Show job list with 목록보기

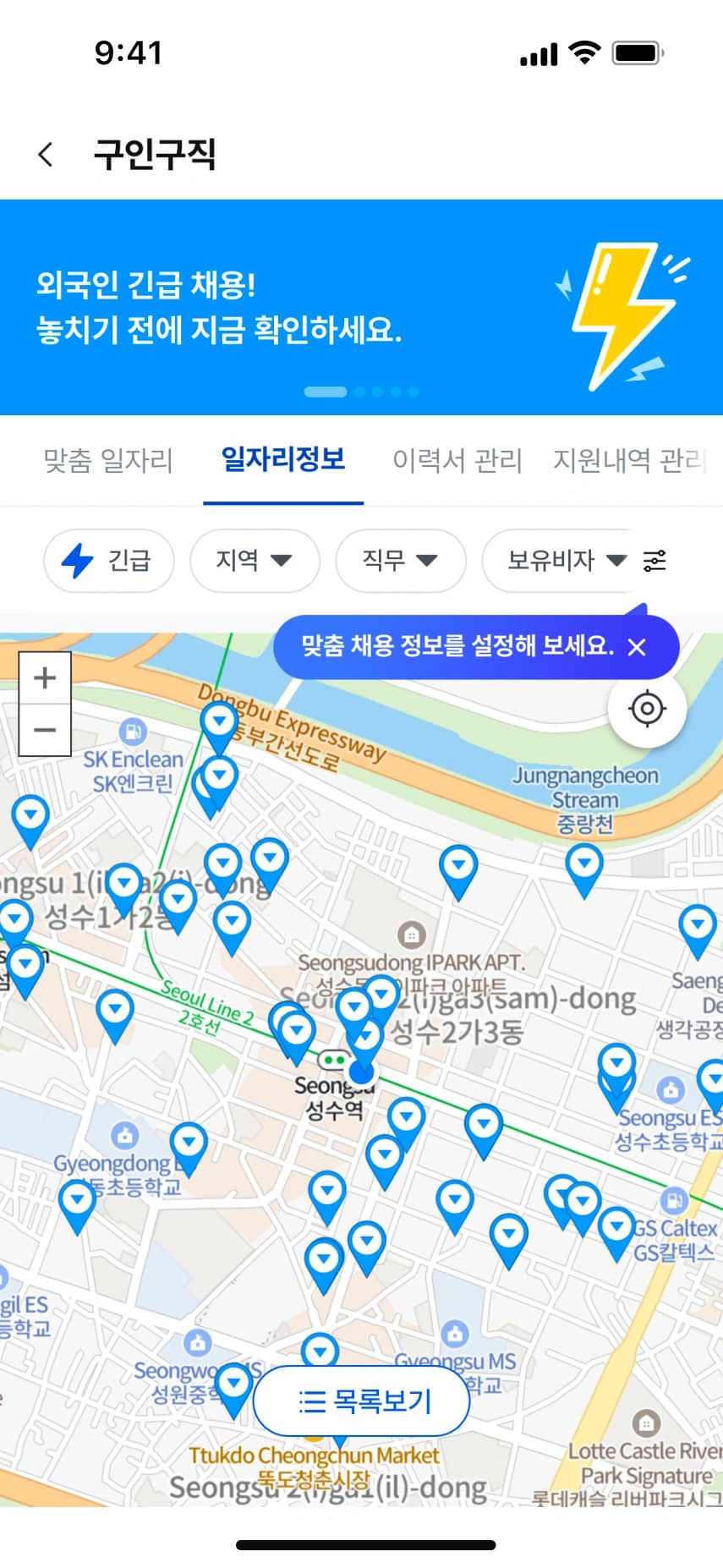pyautogui.click(x=362, y=1401)
